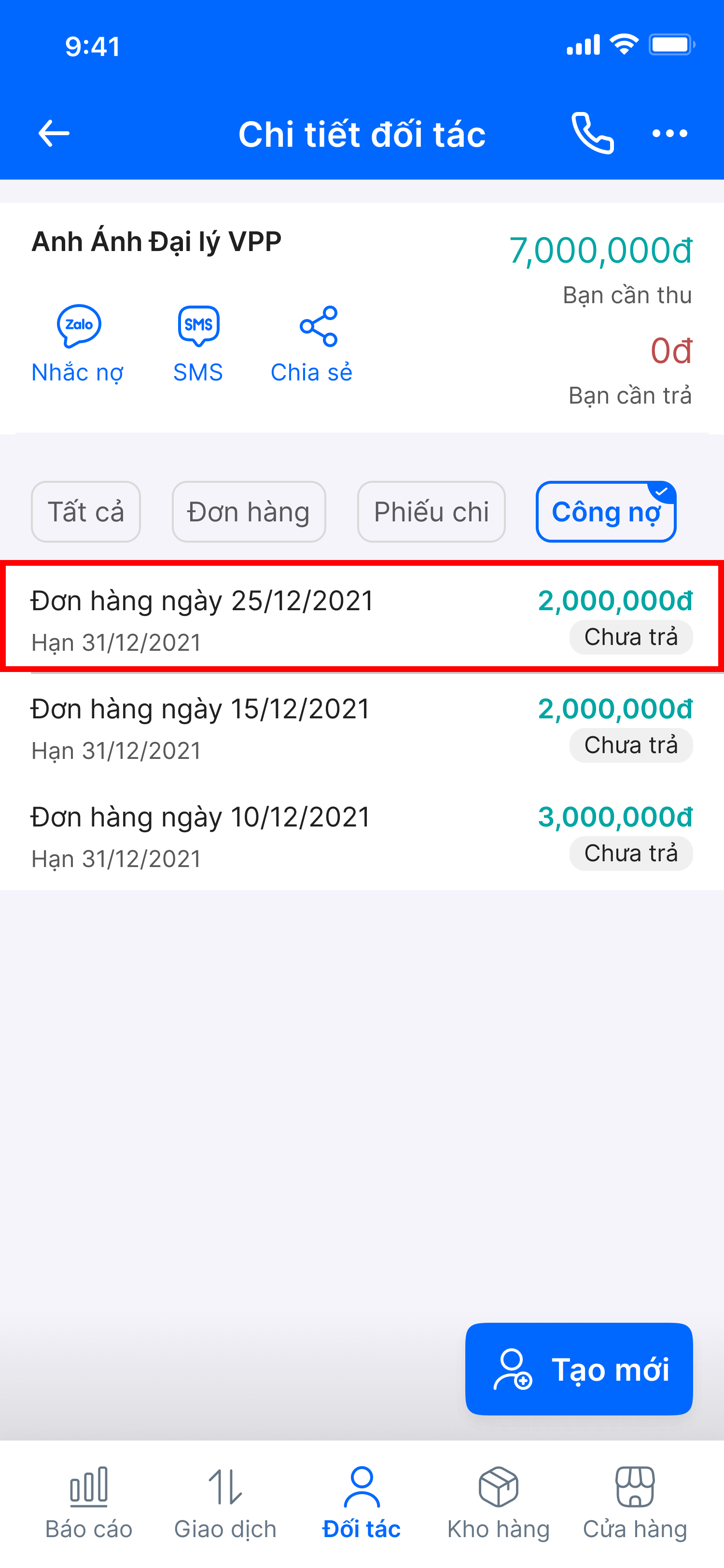Send a Zalo debt reminder (Nhắc nợ)
This screenshot has height=1568, width=724.
(78, 345)
